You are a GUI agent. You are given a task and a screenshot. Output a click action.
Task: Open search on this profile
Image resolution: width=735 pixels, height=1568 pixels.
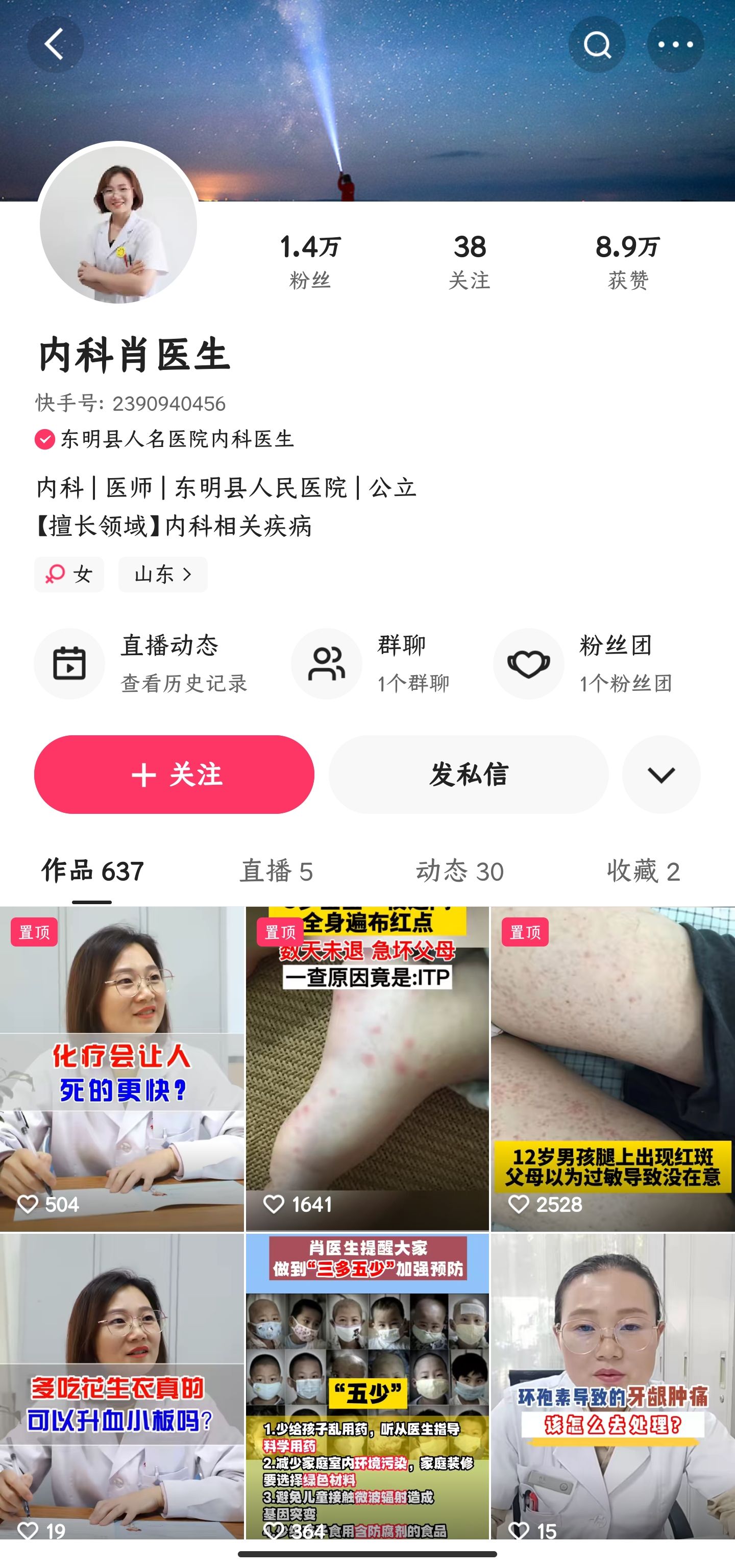tap(596, 44)
